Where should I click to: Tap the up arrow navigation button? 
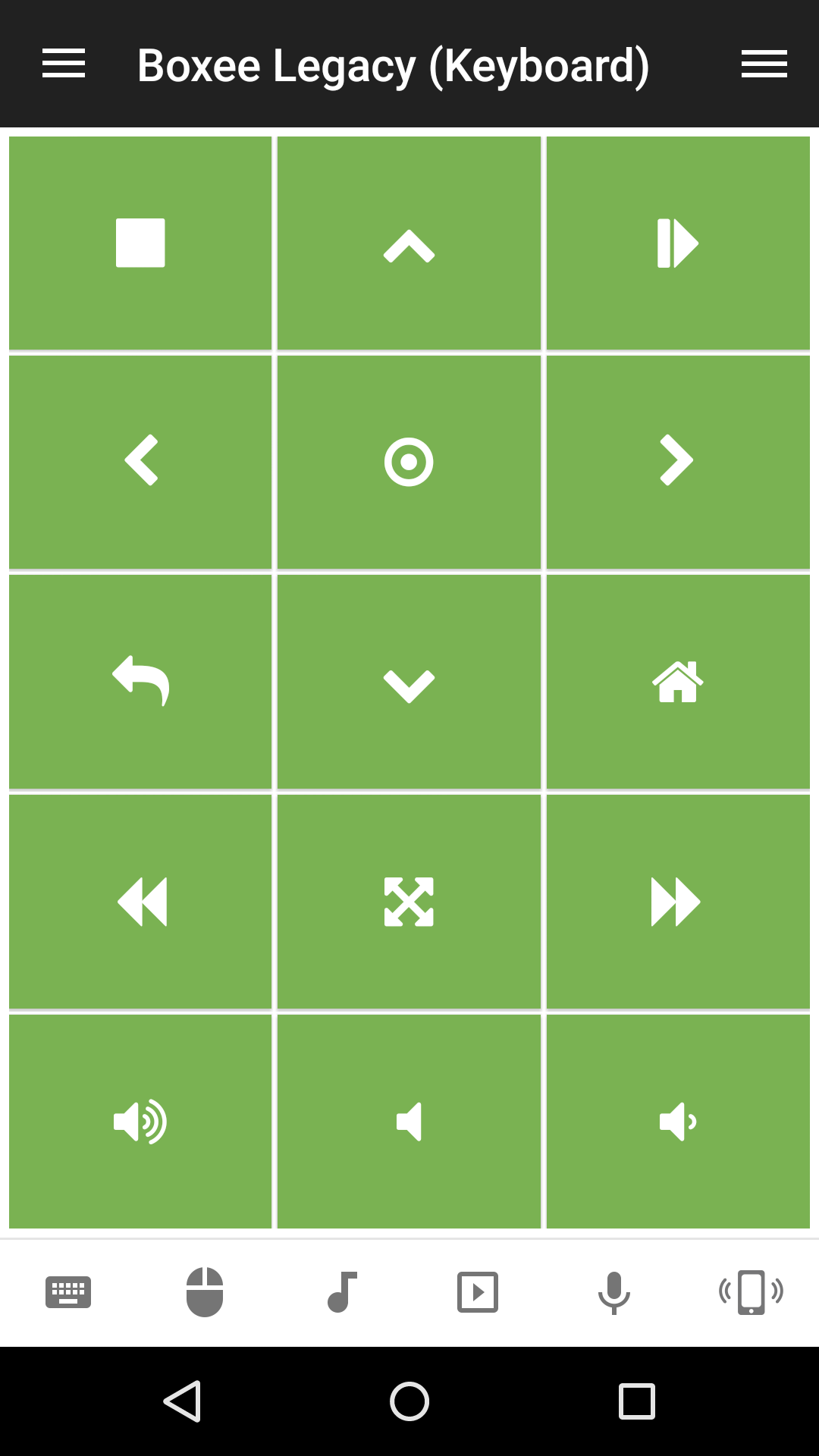click(x=409, y=244)
